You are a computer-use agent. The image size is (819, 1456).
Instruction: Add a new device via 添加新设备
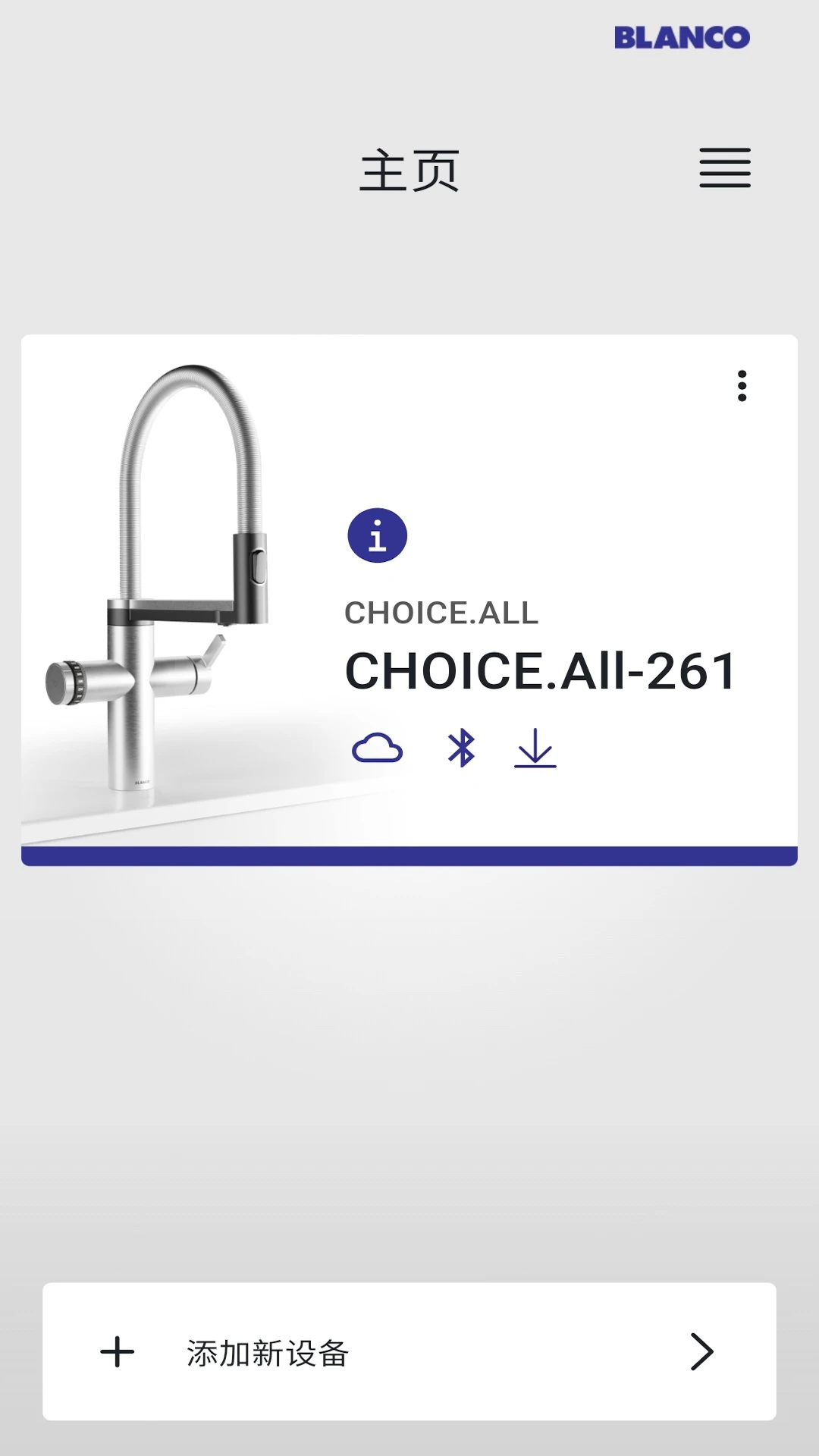(x=409, y=1351)
